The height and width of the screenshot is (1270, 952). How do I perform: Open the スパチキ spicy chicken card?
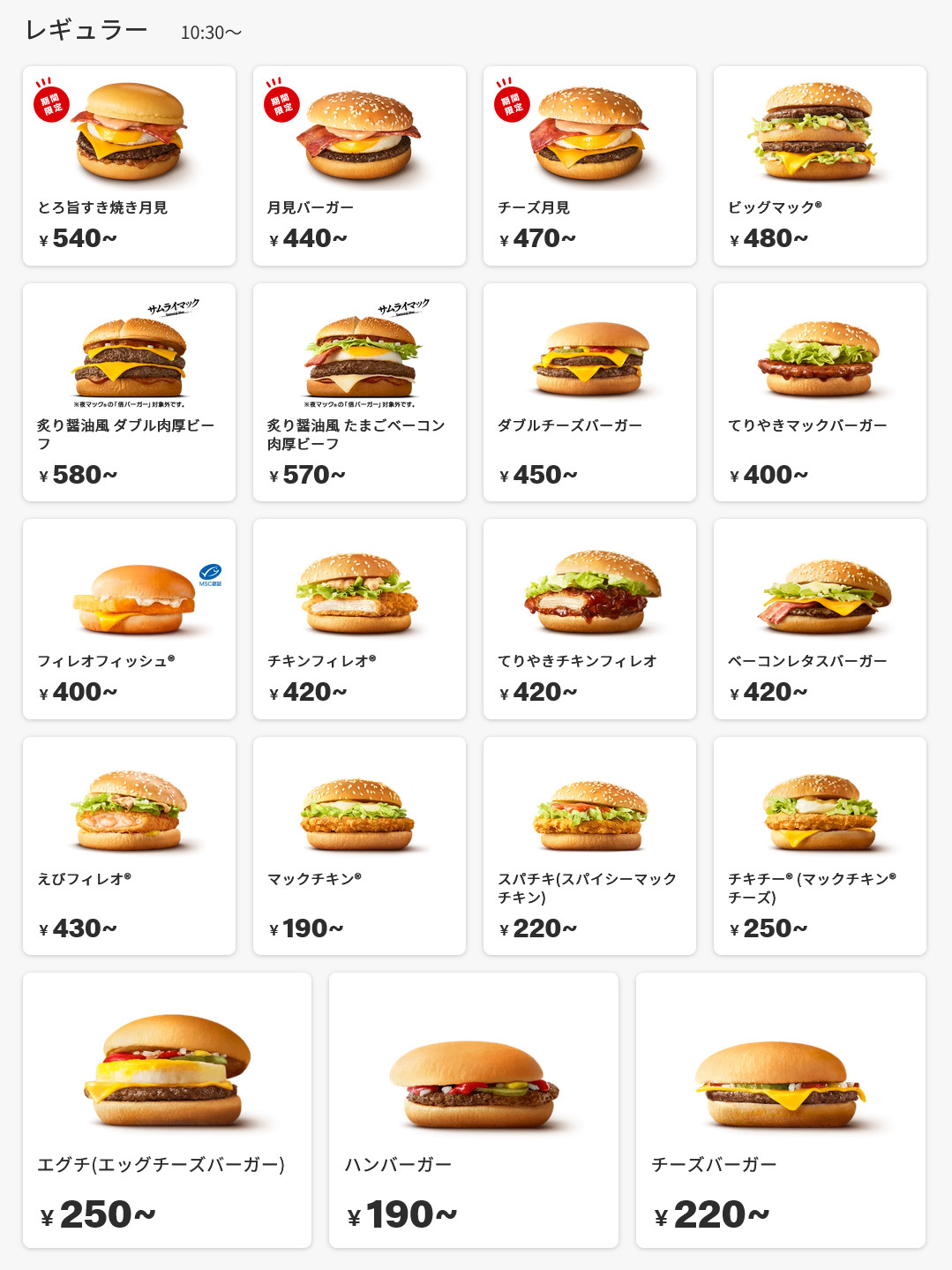pos(589,845)
